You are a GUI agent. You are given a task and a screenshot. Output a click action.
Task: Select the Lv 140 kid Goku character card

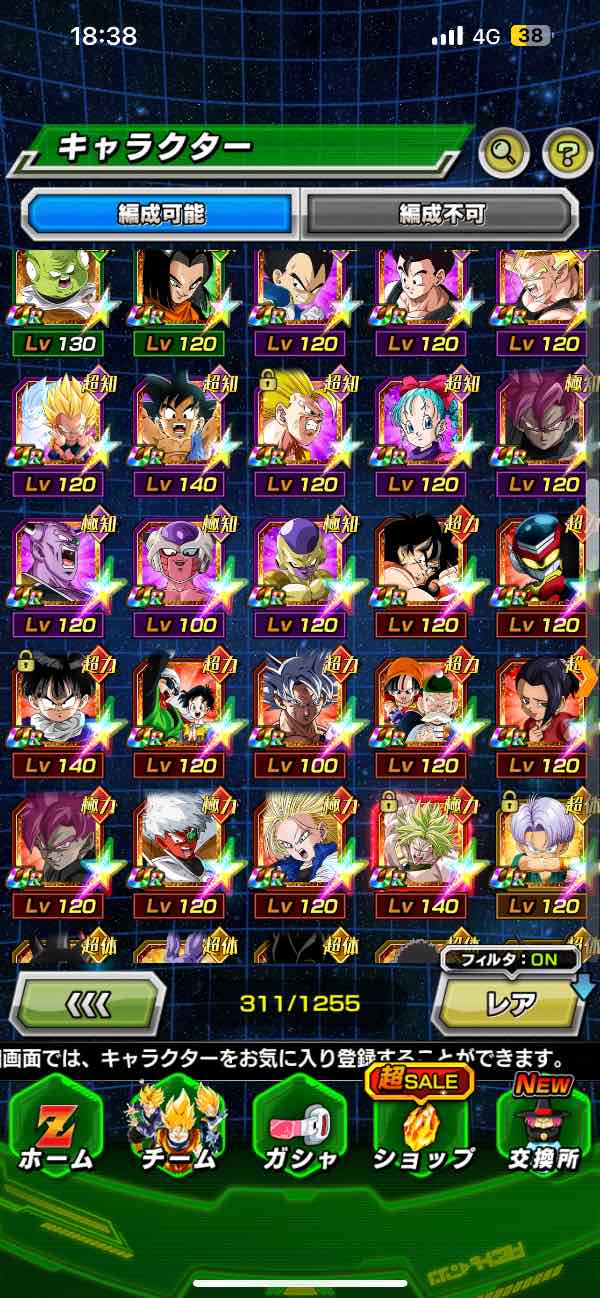178,430
